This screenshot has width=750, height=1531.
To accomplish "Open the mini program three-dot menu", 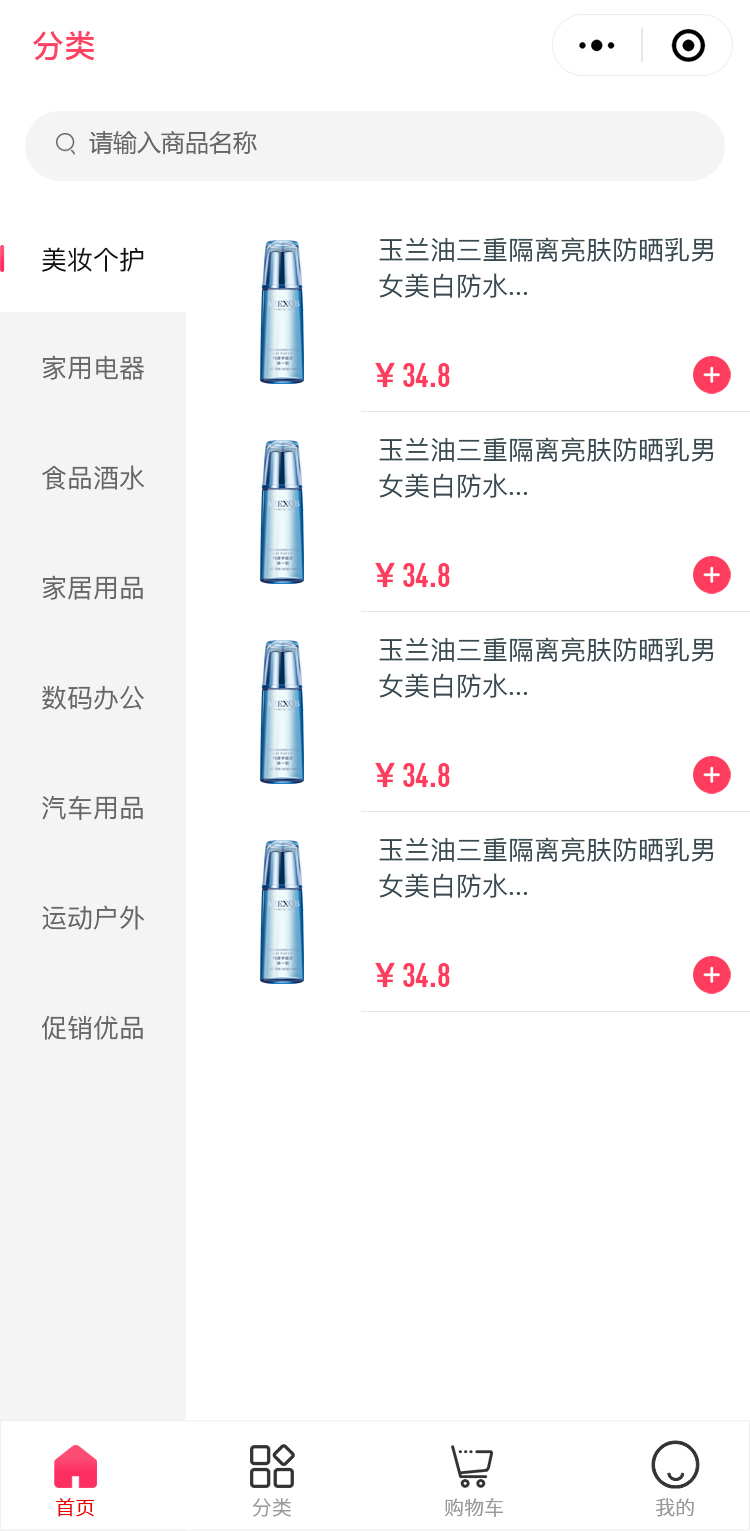I will pyautogui.click(x=597, y=46).
